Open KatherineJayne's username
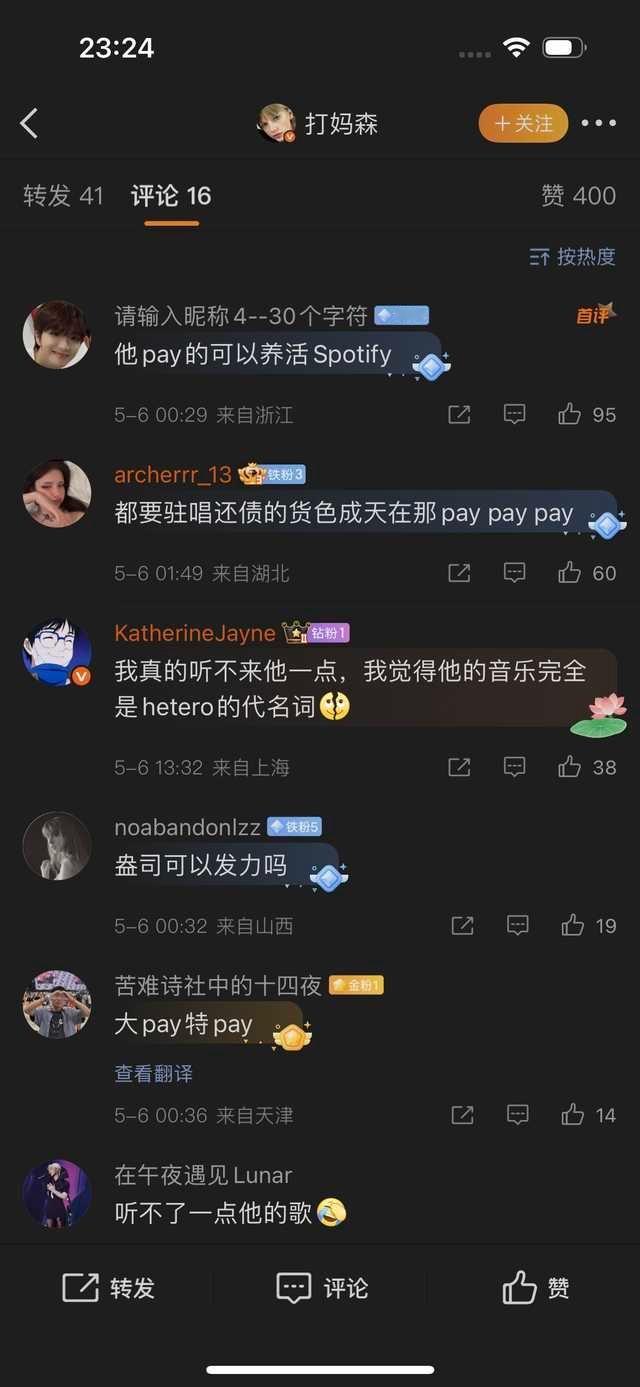Image resolution: width=640 pixels, height=1387 pixels. [x=195, y=633]
